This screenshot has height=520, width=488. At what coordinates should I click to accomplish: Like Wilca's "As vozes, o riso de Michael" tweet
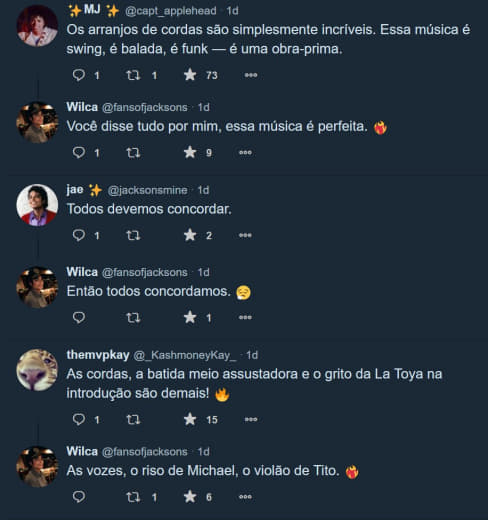(190, 497)
